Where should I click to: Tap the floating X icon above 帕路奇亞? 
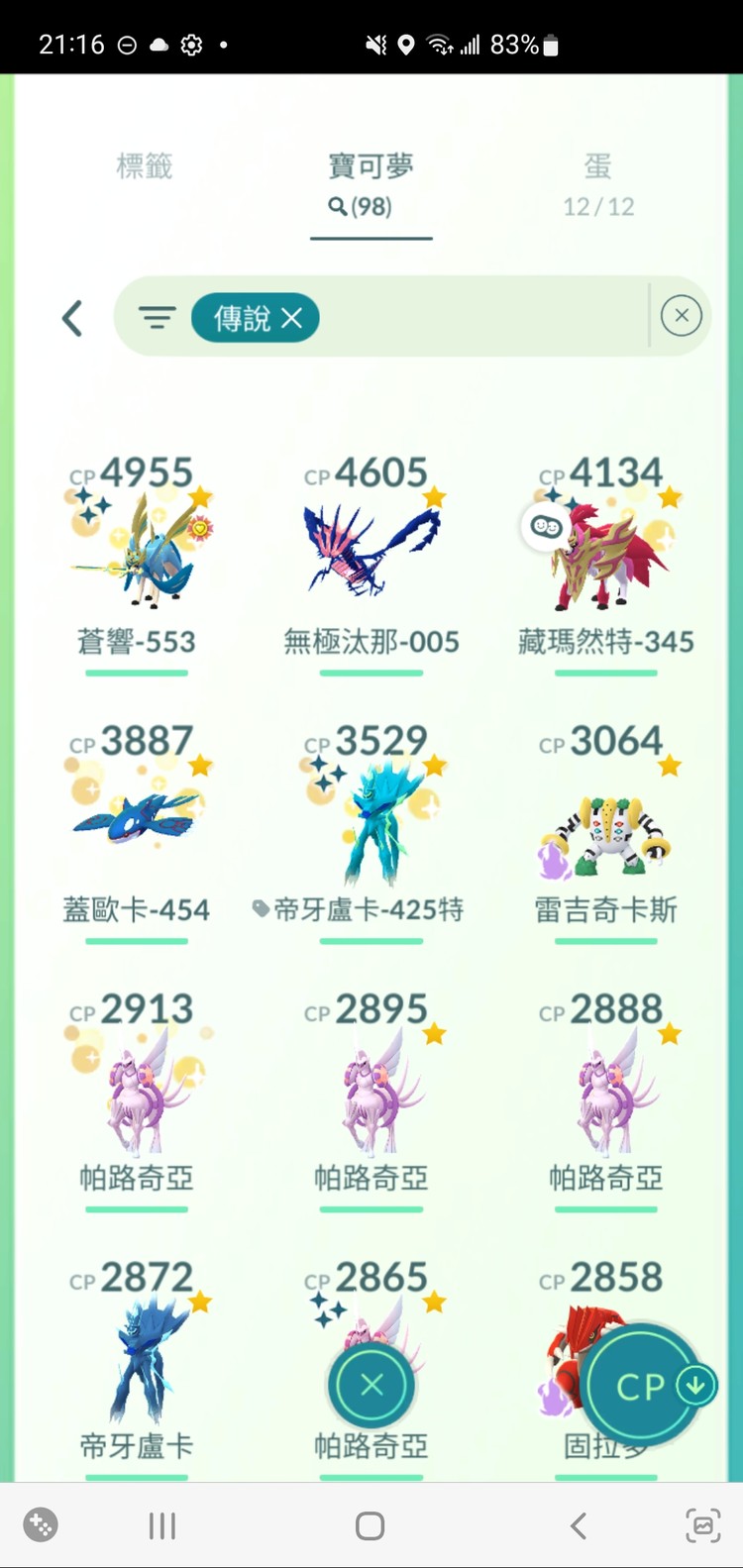tap(371, 1385)
